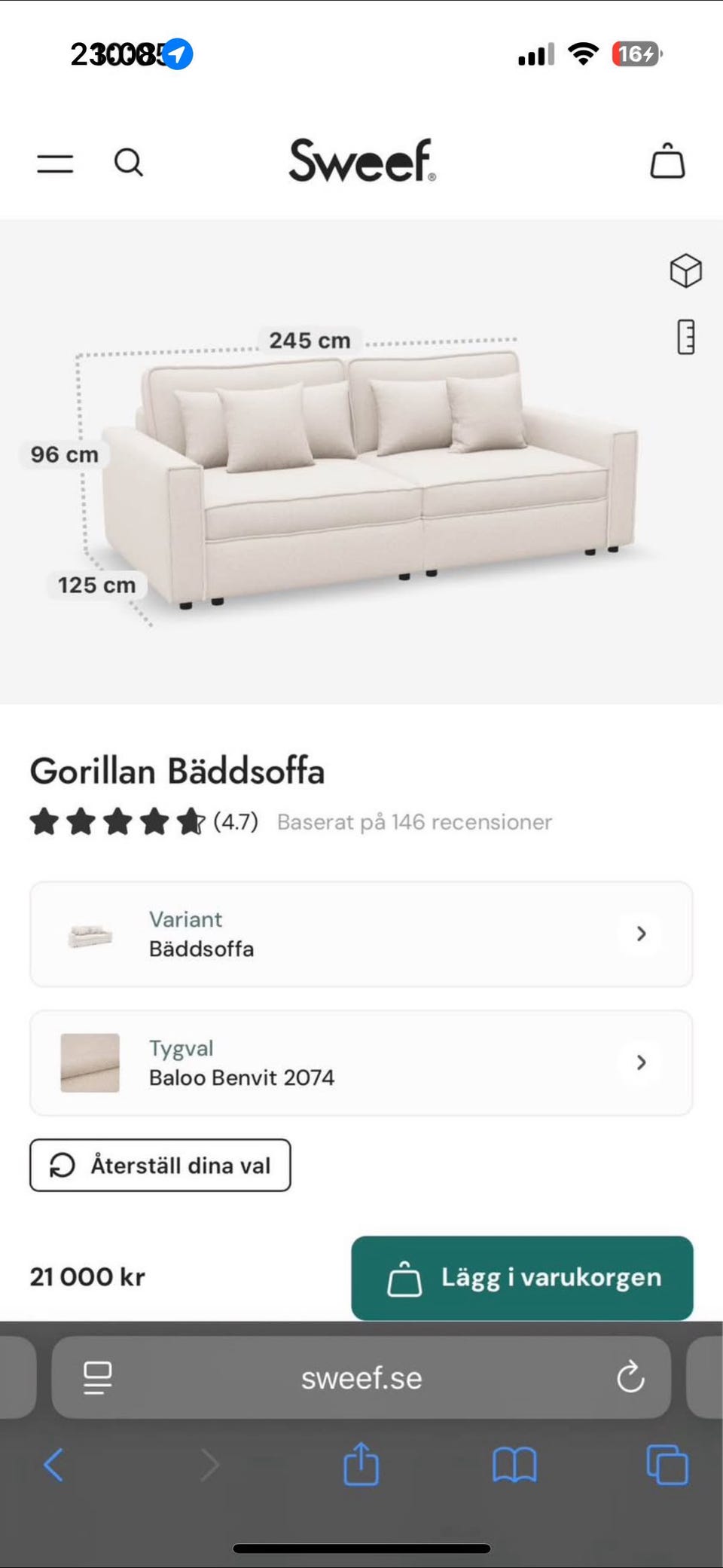Expand the Variant Bäddsoffa selector

[641, 934]
